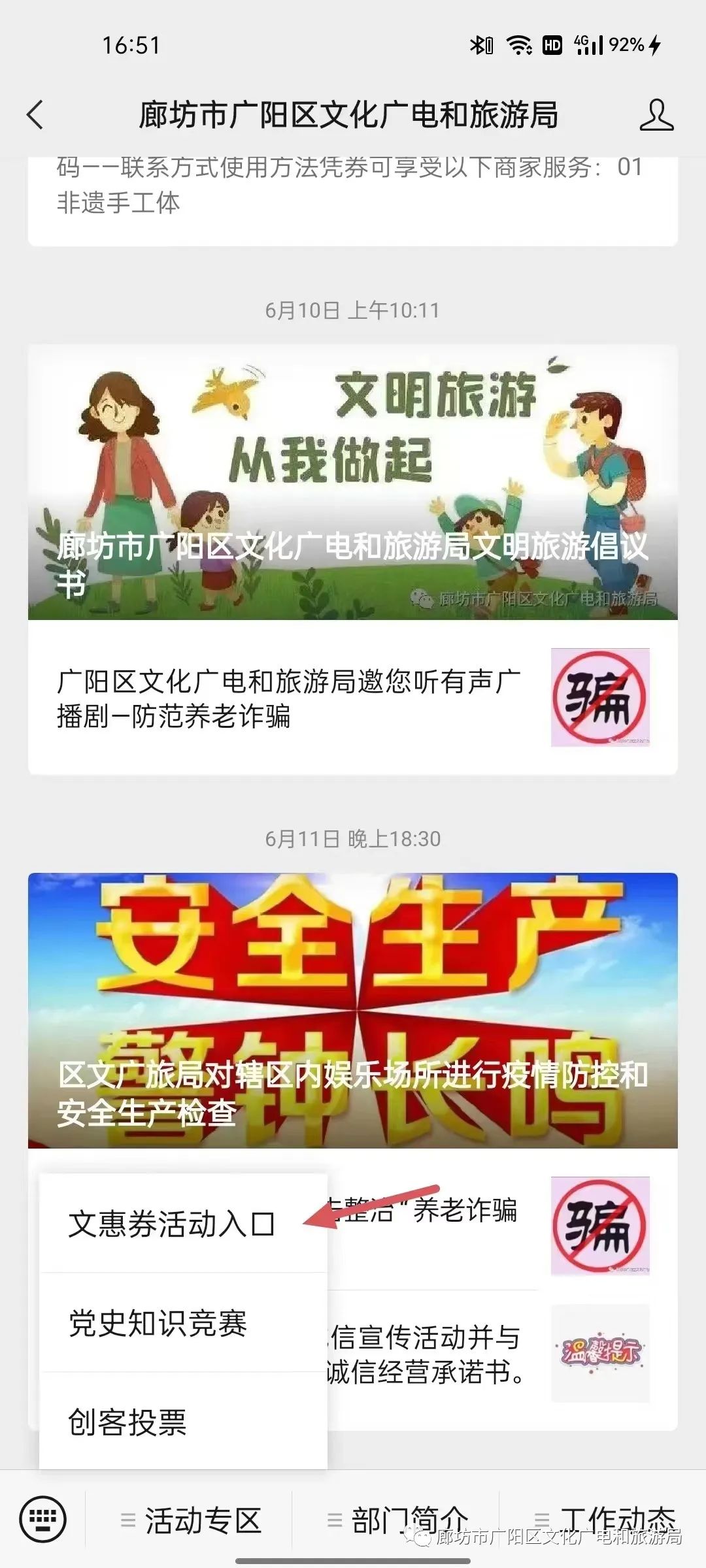Go back from the official account page
The image size is (706, 1568).
click(x=35, y=115)
